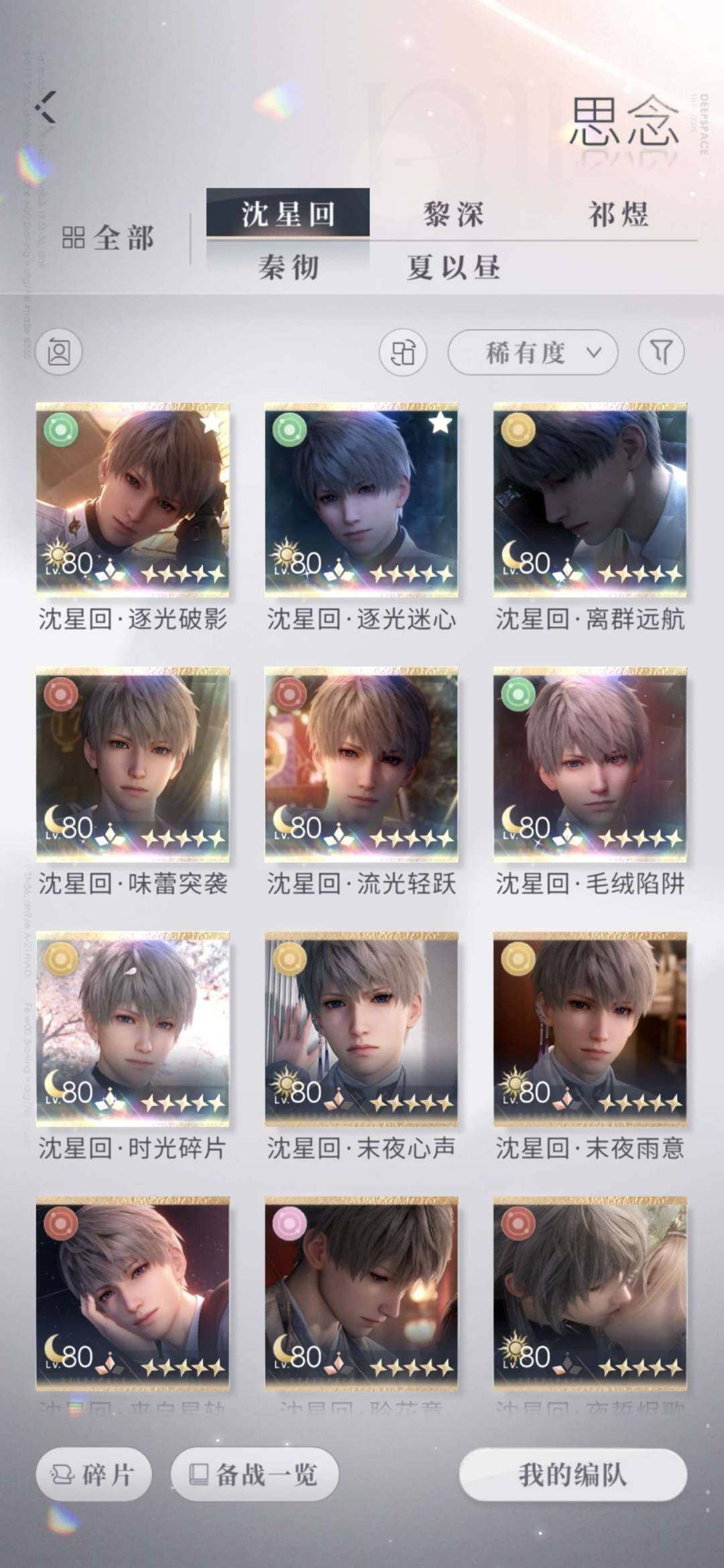This screenshot has width=724, height=1568.
Task: Open card 沈星回·毛绒陷阱
Action: [590, 764]
